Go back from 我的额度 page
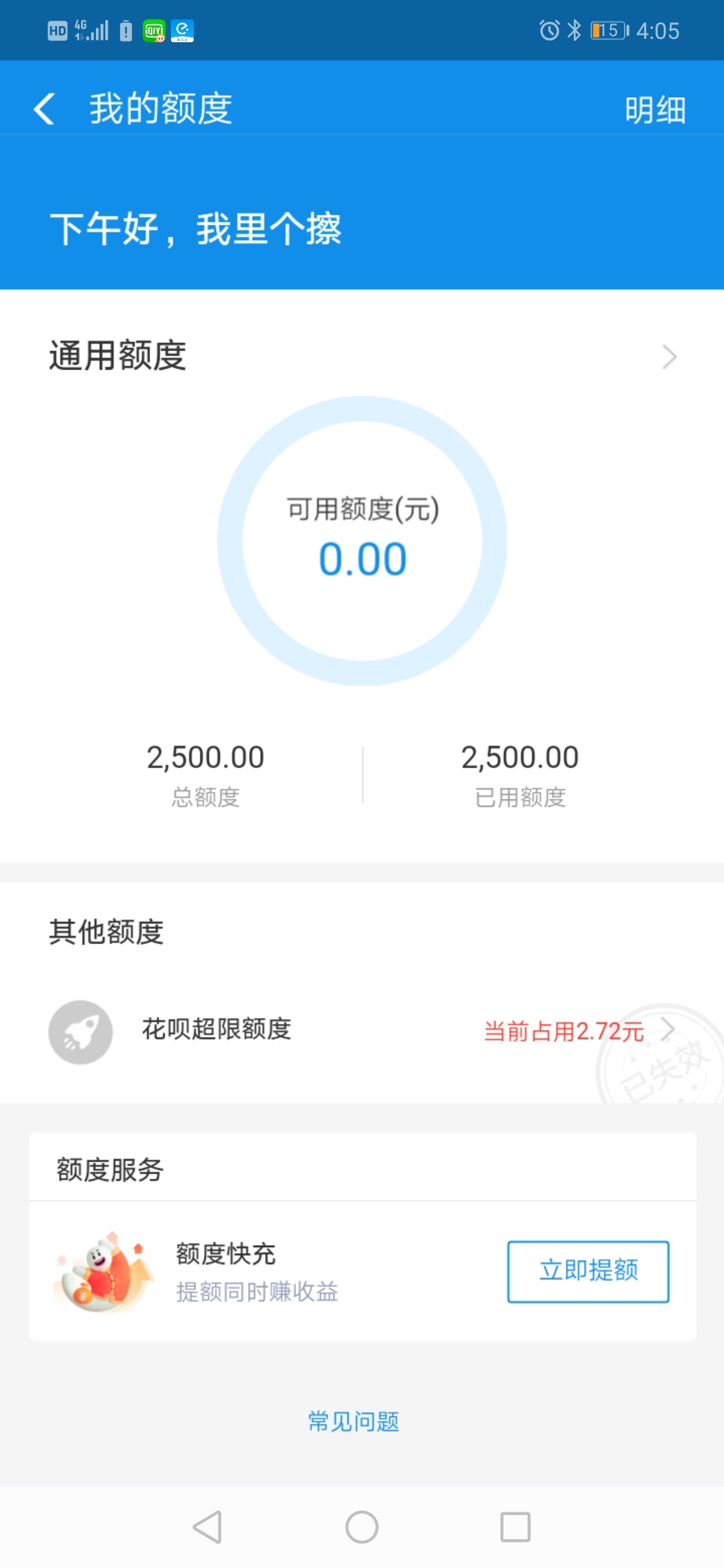Viewport: 724px width, 1568px height. [x=44, y=109]
